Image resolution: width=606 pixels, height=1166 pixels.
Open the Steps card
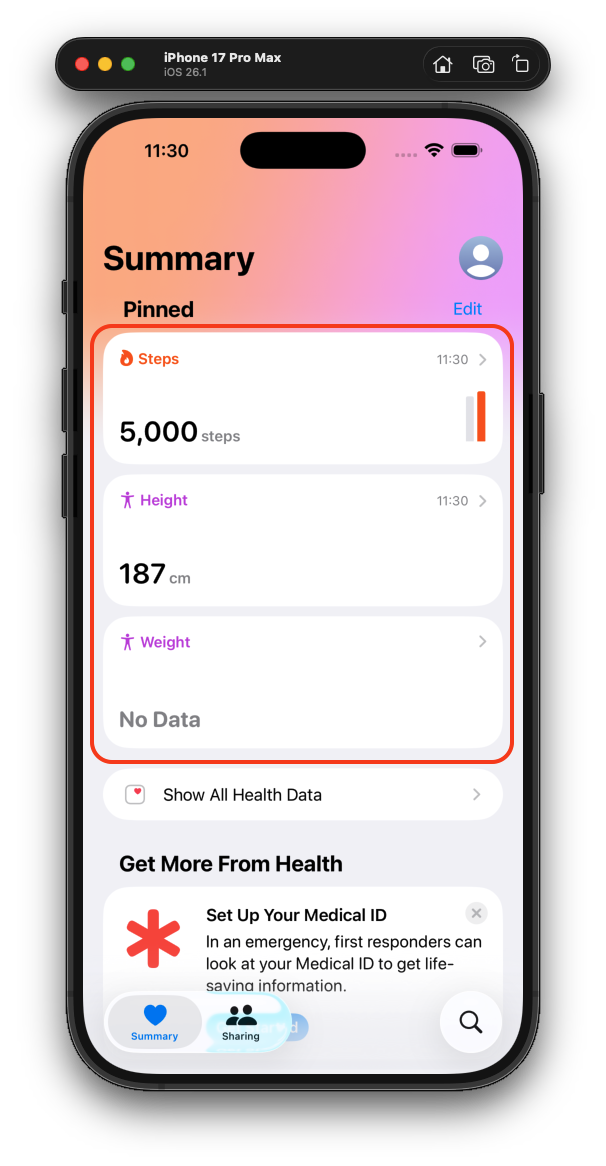click(302, 398)
